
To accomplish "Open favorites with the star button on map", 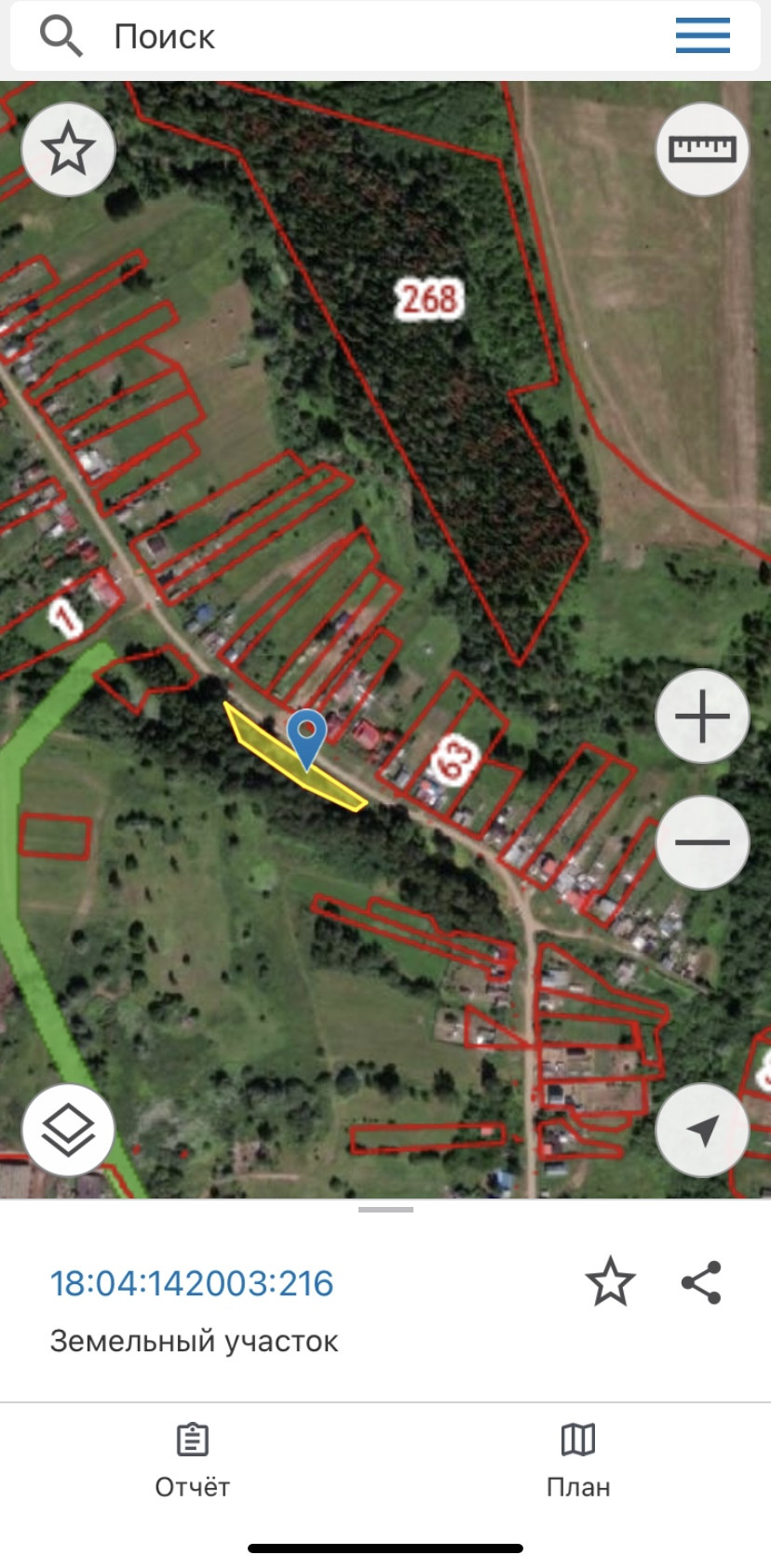I will 68,149.
